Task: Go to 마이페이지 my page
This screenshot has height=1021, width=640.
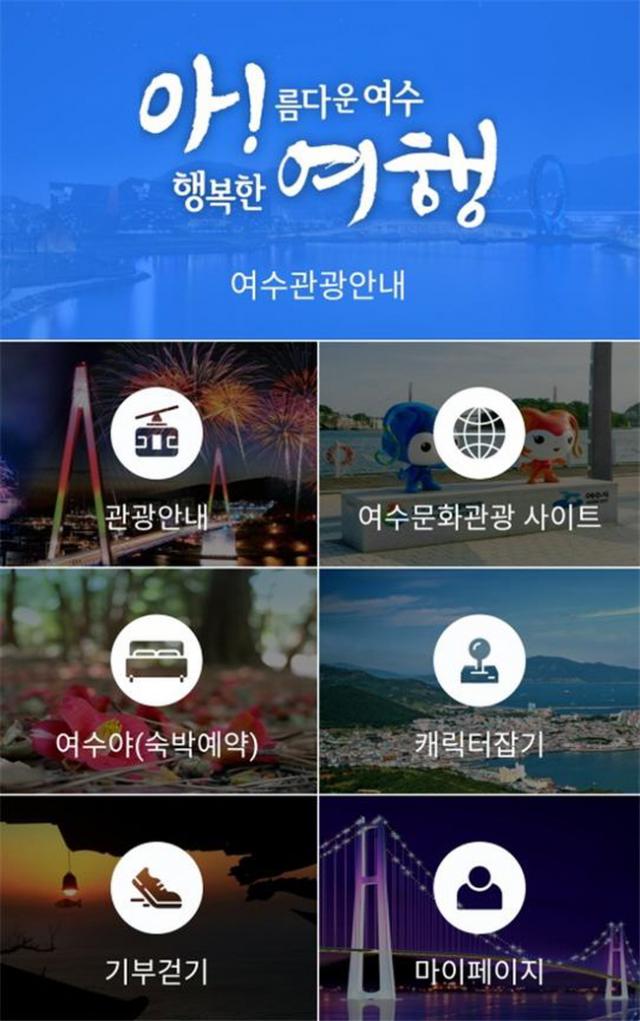Action: tap(479, 908)
